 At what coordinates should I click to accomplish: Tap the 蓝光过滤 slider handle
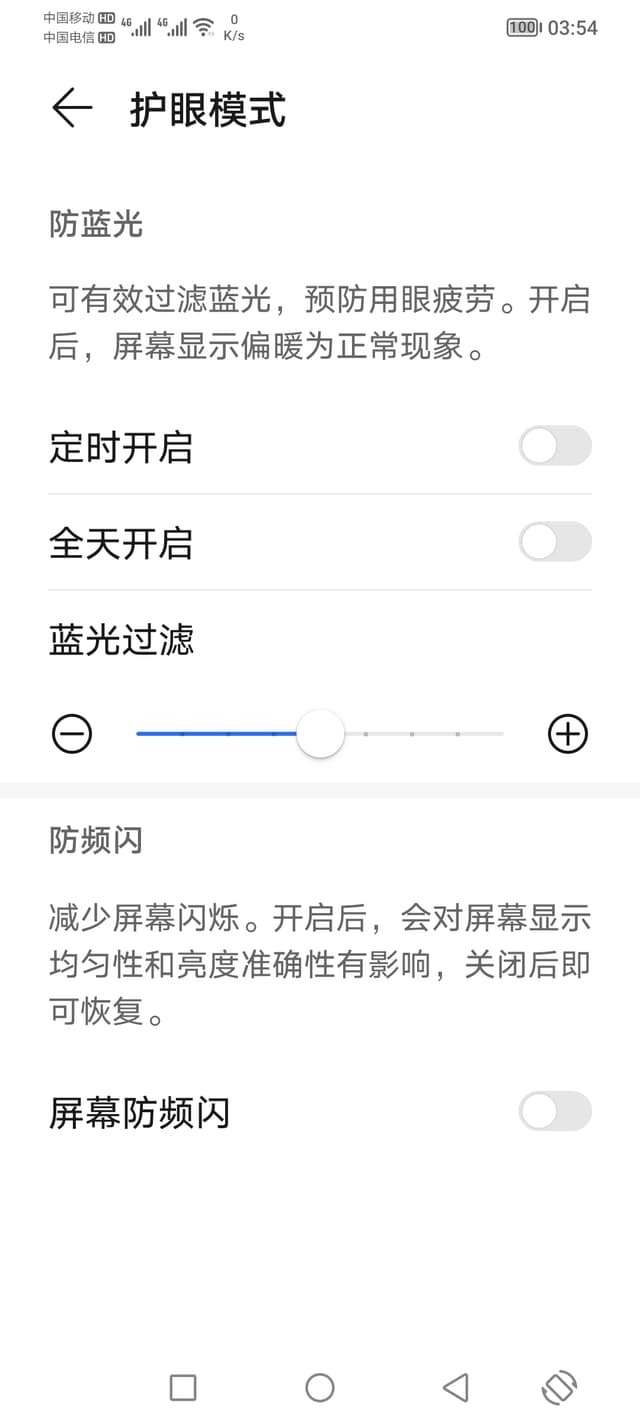pos(321,734)
